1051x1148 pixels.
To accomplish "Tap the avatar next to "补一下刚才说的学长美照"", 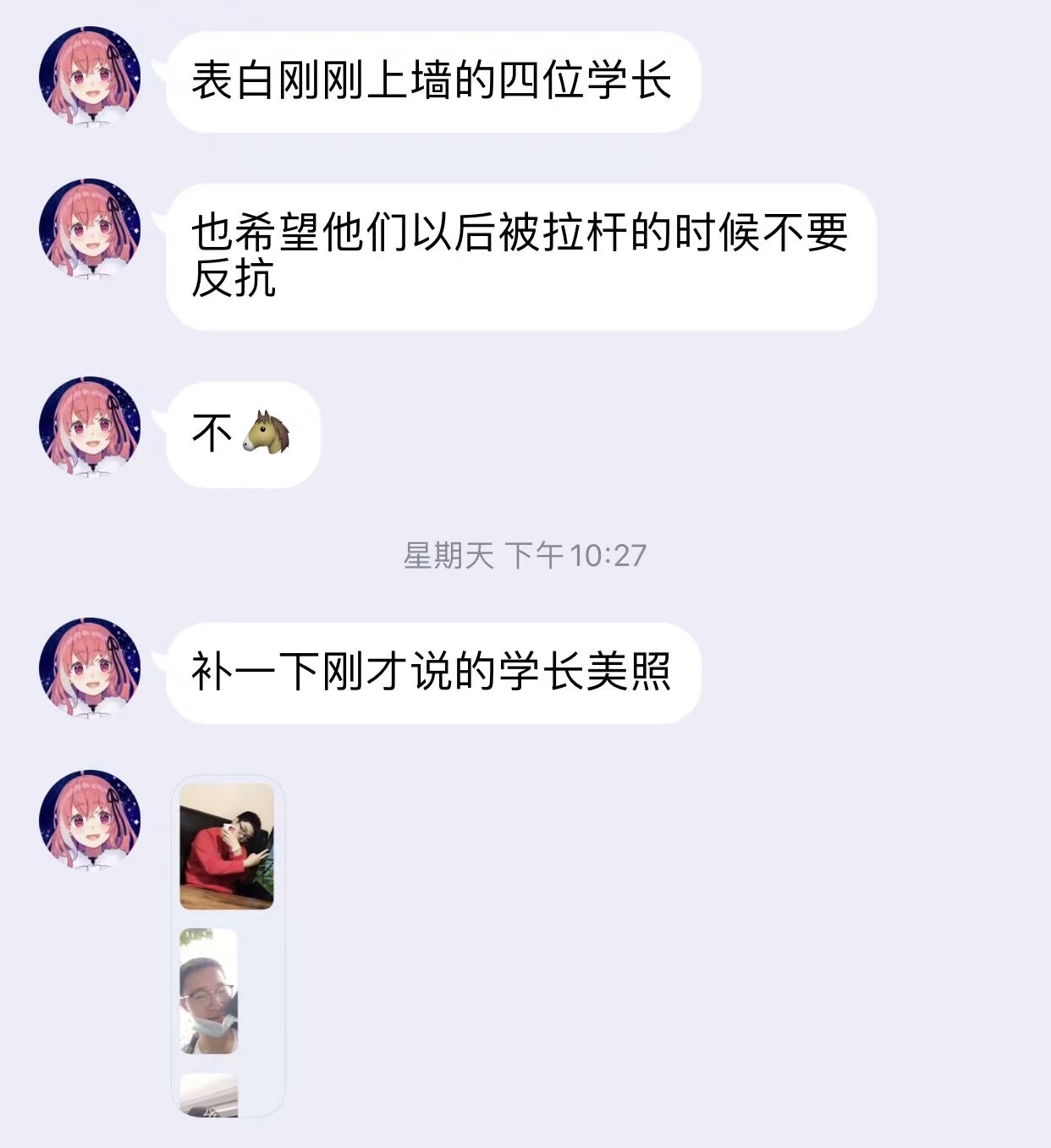I will tap(90, 668).
